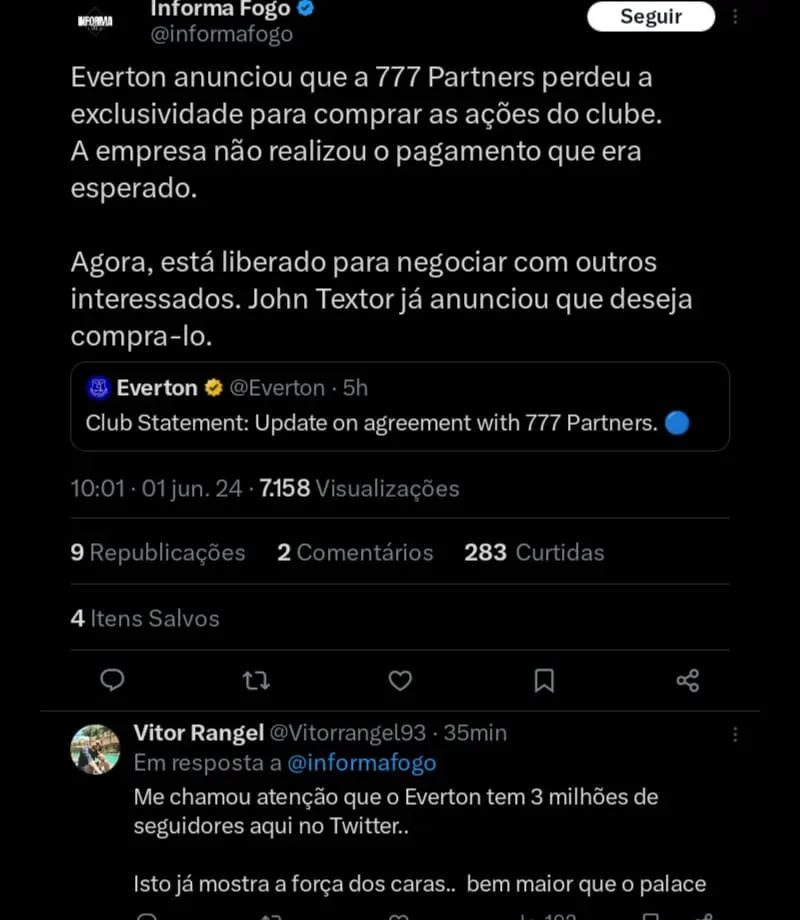Screen dimensions: 800x920
Task: Open overflow menu on Informa Fogo's post
Action: click(x=736, y=17)
